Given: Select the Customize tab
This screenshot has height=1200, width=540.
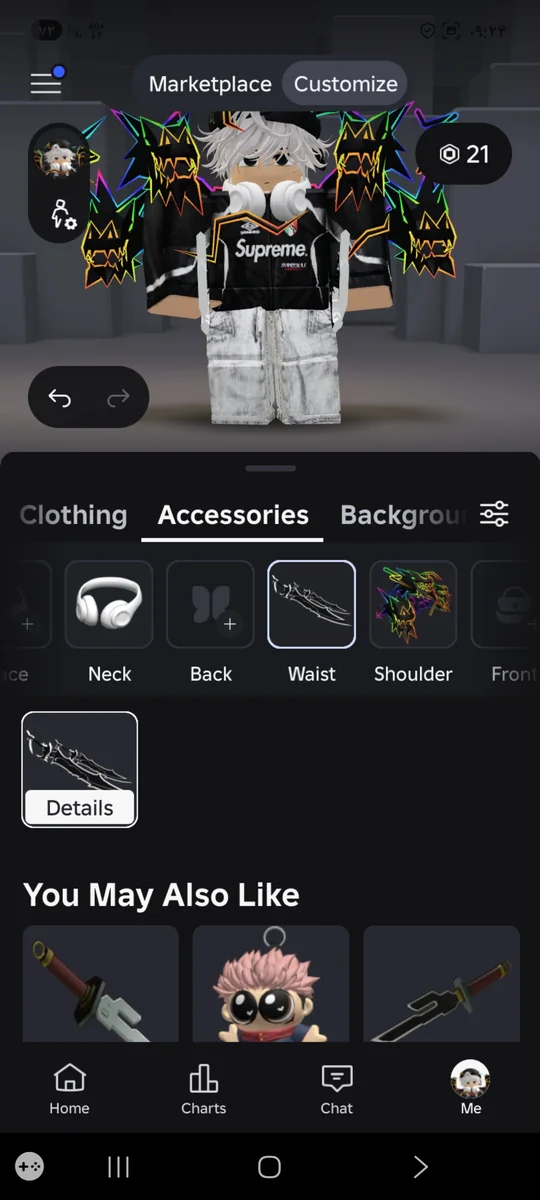Looking at the screenshot, I should 345,84.
